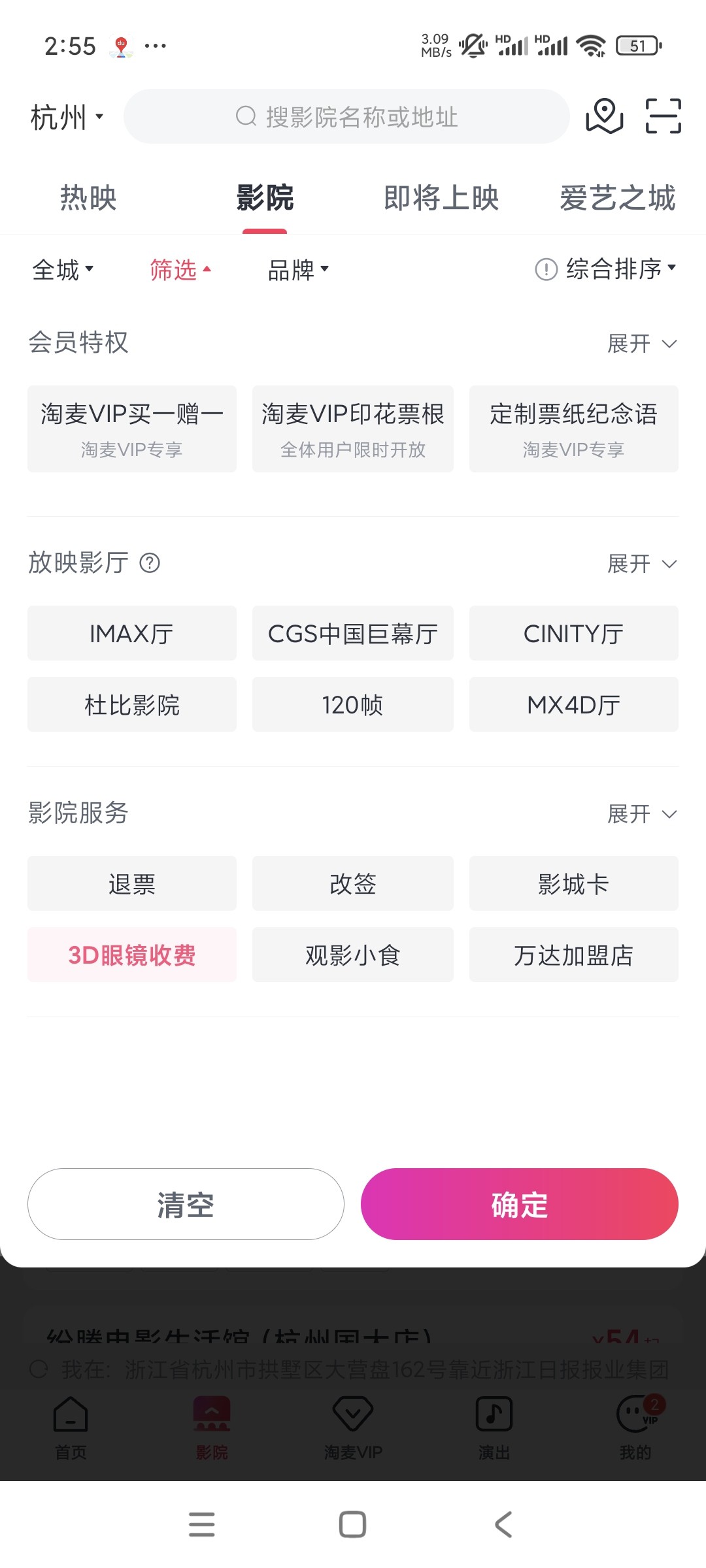
Task: Select the 淘麦VIP买一赠一 filter
Action: click(x=132, y=429)
